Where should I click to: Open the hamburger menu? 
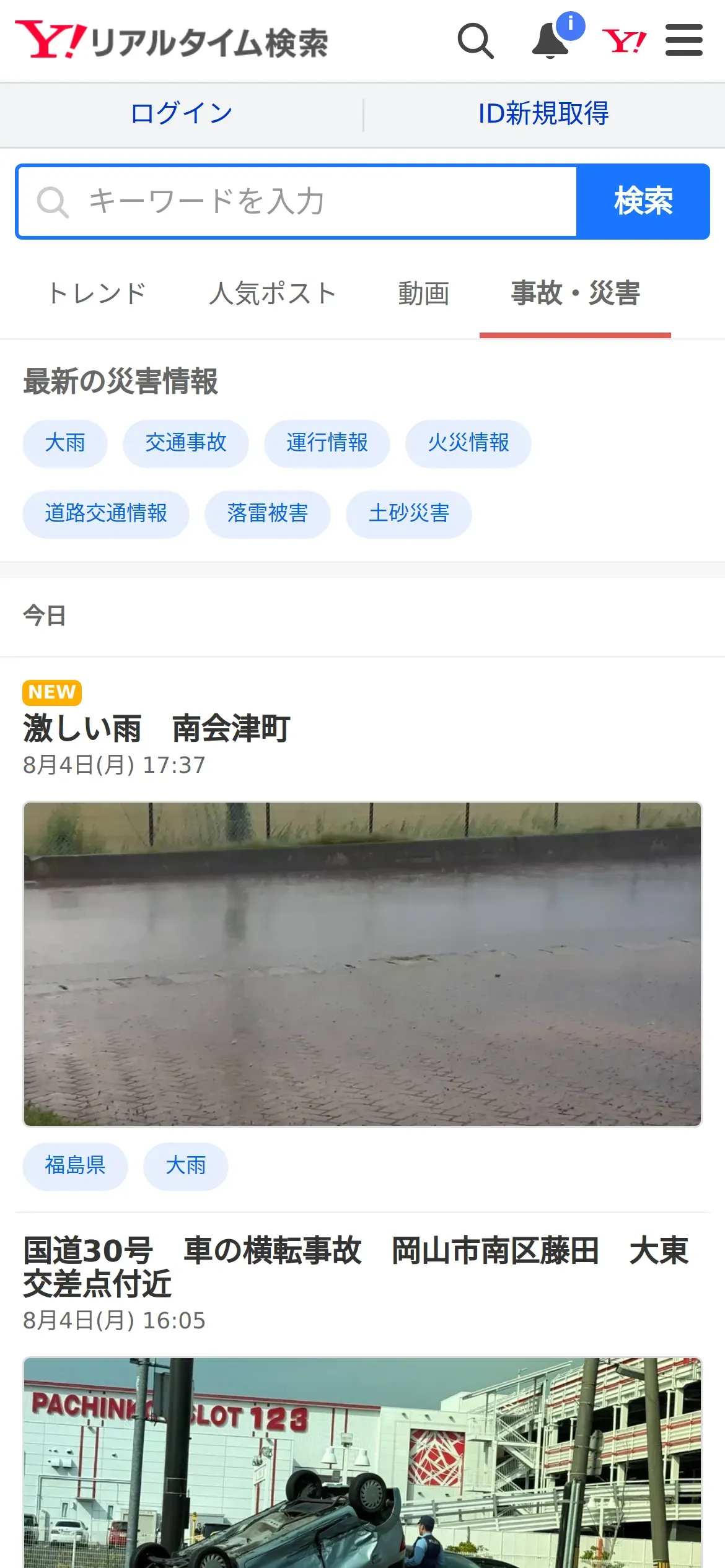(x=683, y=41)
